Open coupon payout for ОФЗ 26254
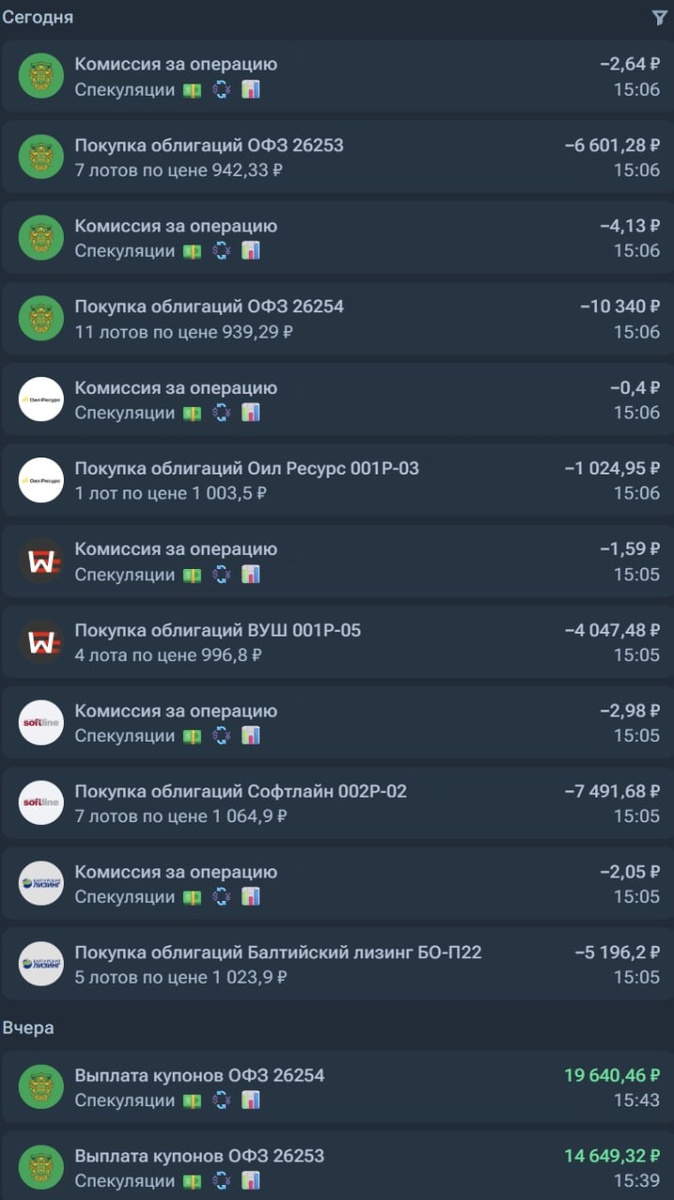The height and width of the screenshot is (1200, 674). point(337,1087)
